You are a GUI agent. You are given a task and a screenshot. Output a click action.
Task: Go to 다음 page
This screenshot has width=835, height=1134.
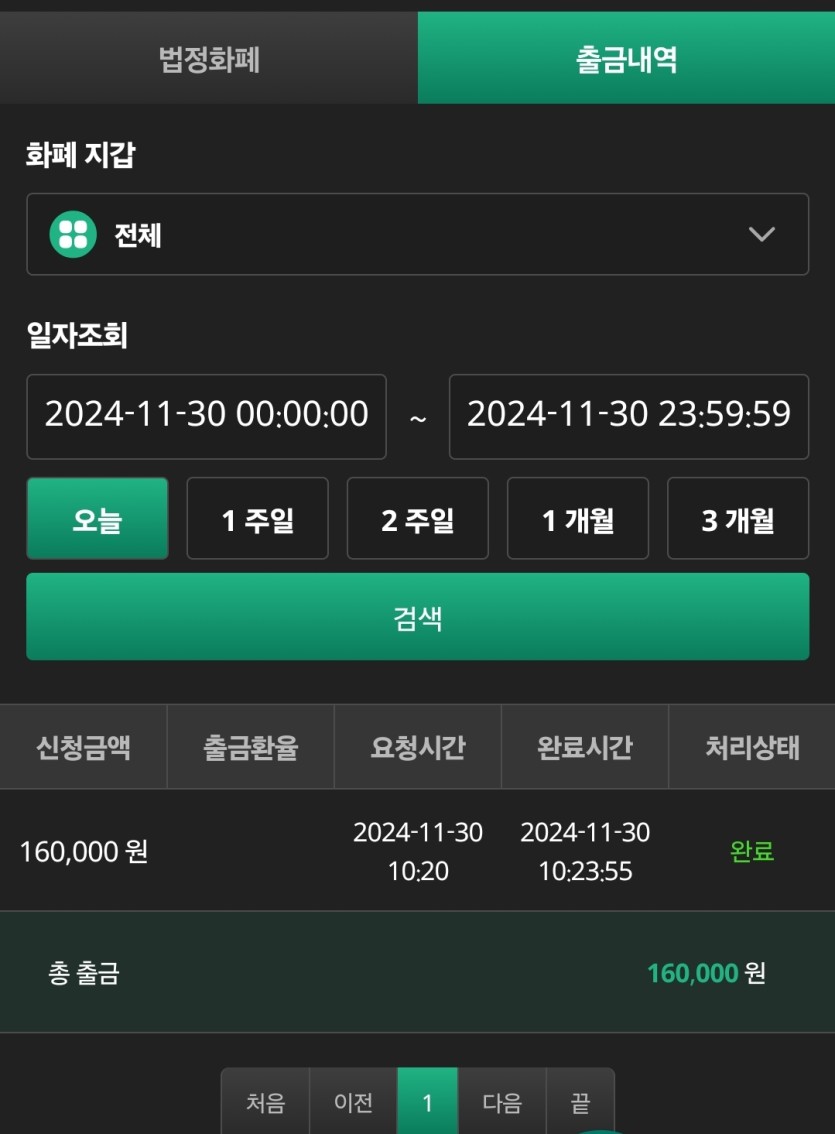pos(501,1102)
